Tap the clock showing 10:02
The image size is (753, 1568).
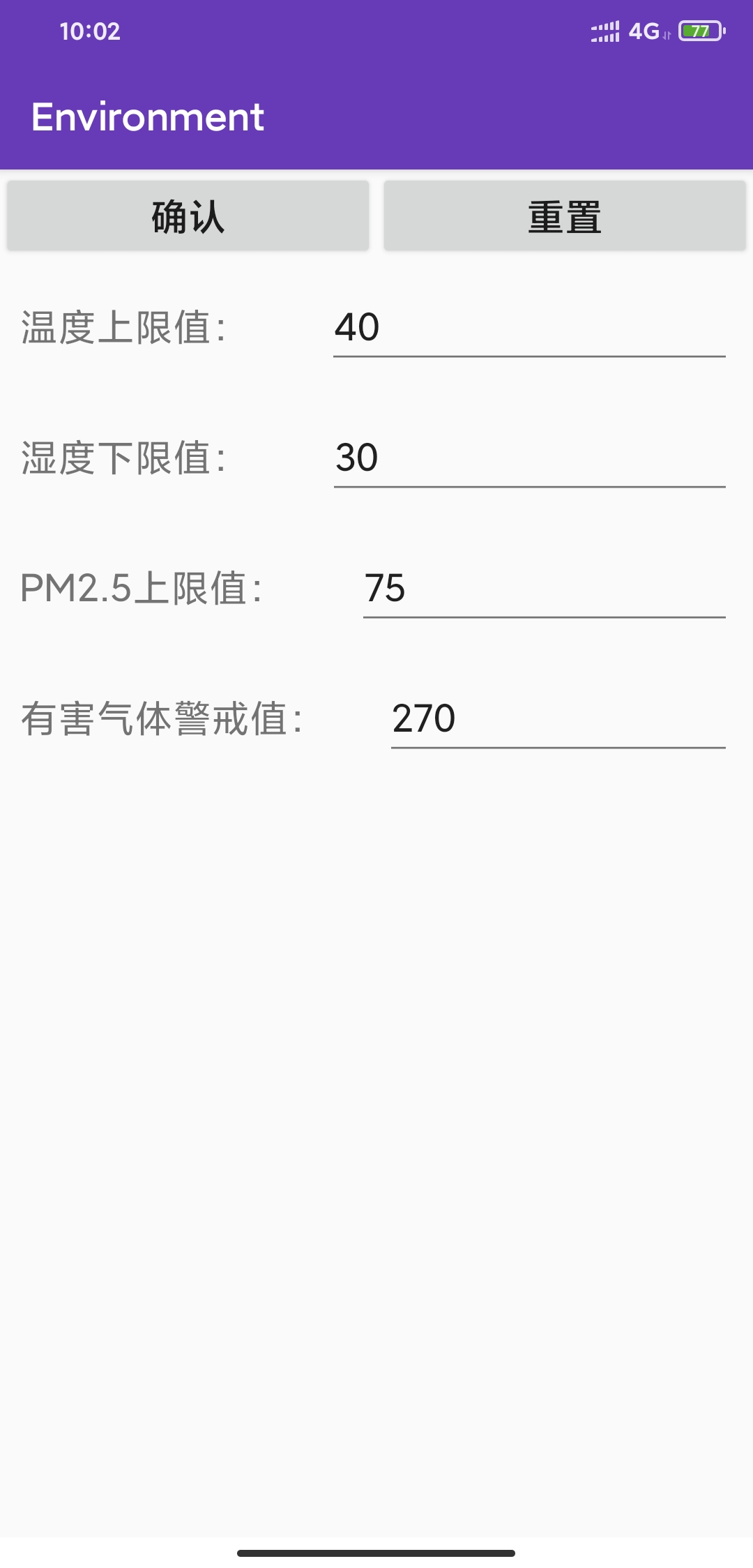(x=89, y=32)
